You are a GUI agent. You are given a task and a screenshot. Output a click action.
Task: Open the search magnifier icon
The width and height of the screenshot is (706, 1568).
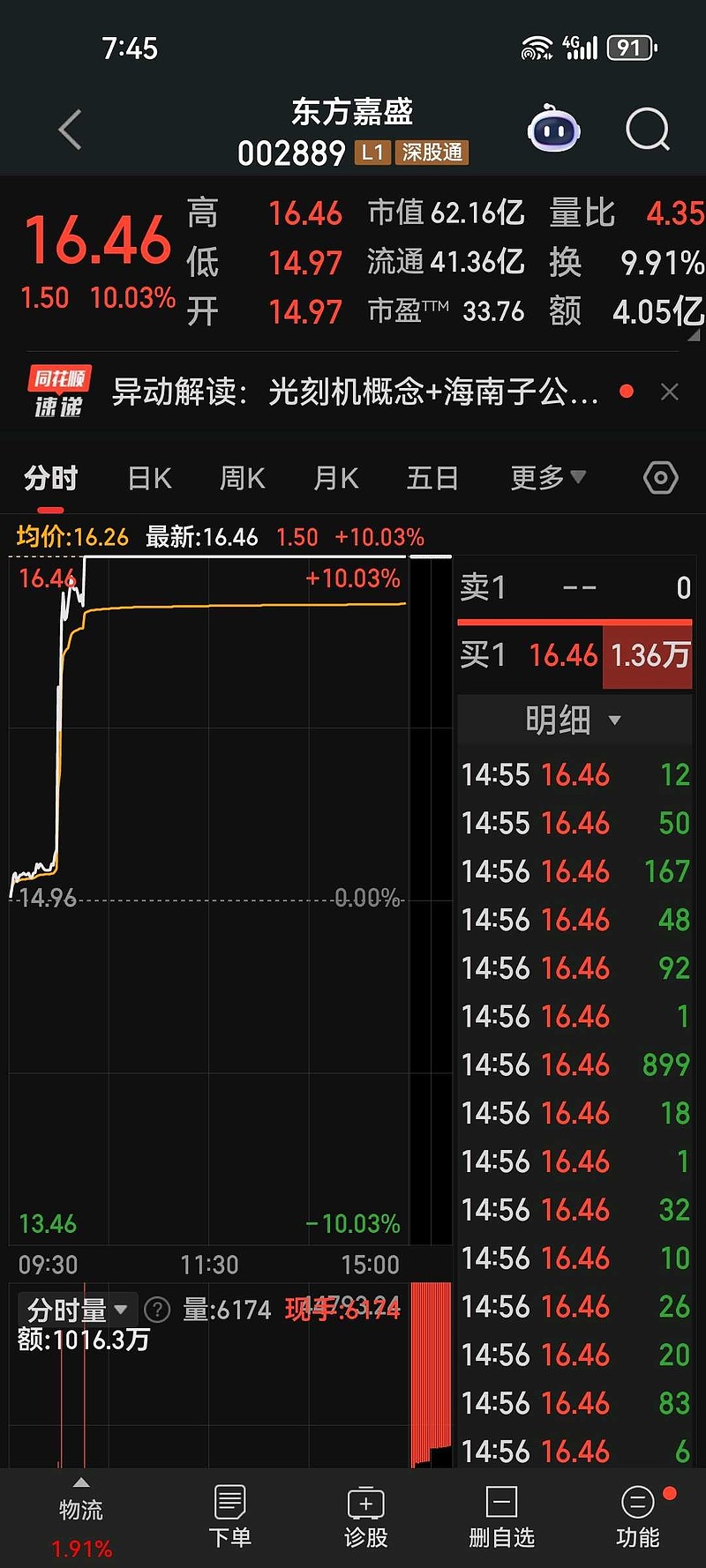[x=648, y=130]
